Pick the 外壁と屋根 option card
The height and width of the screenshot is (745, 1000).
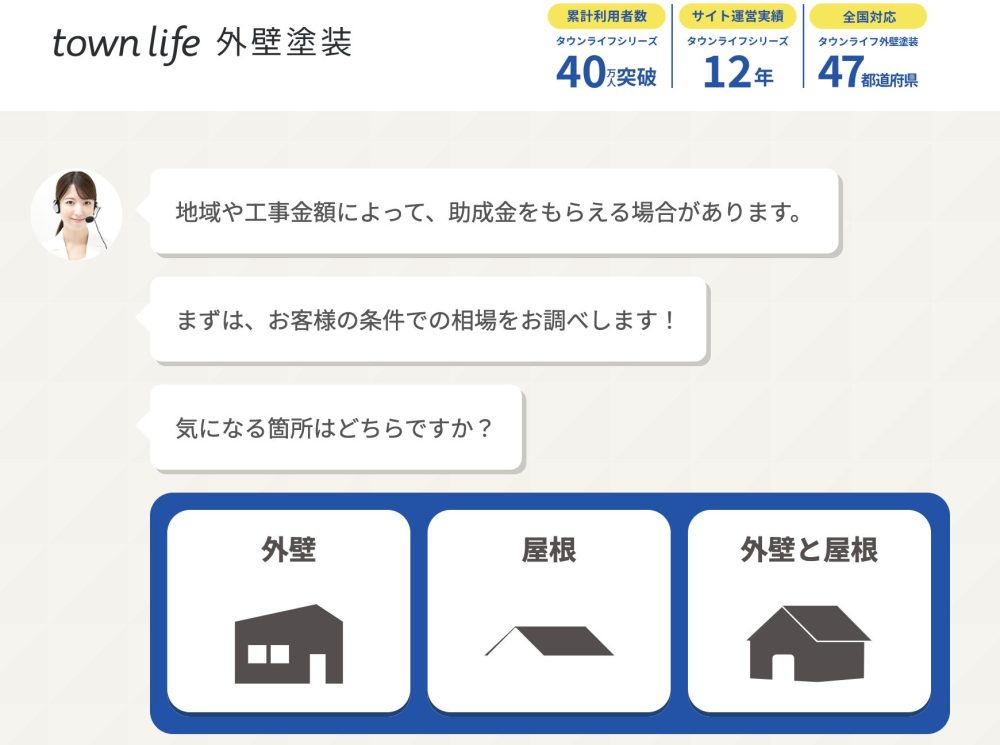[809, 610]
